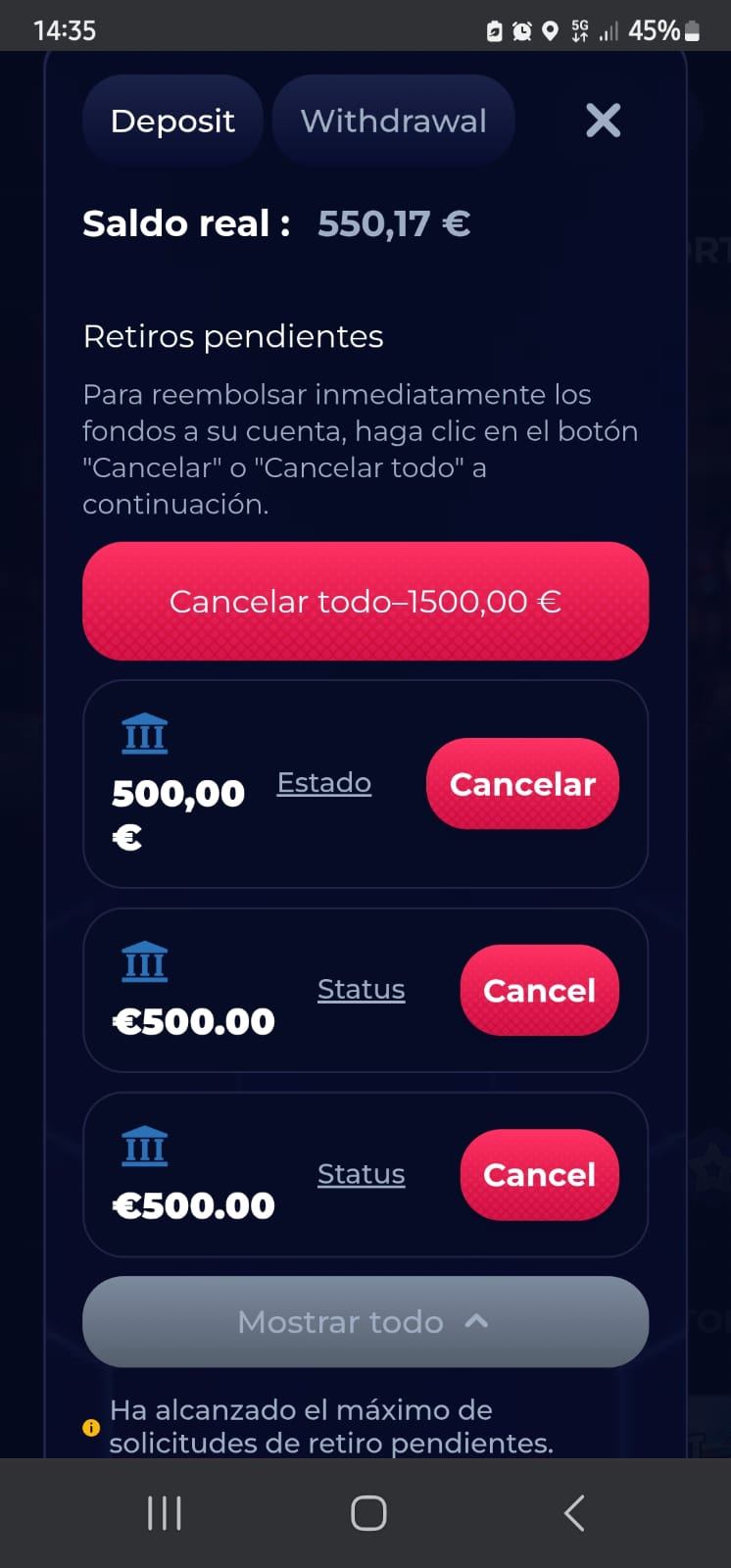Image resolution: width=731 pixels, height=1568 pixels.
Task: Close the withdrawal dialog
Action: 603,121
